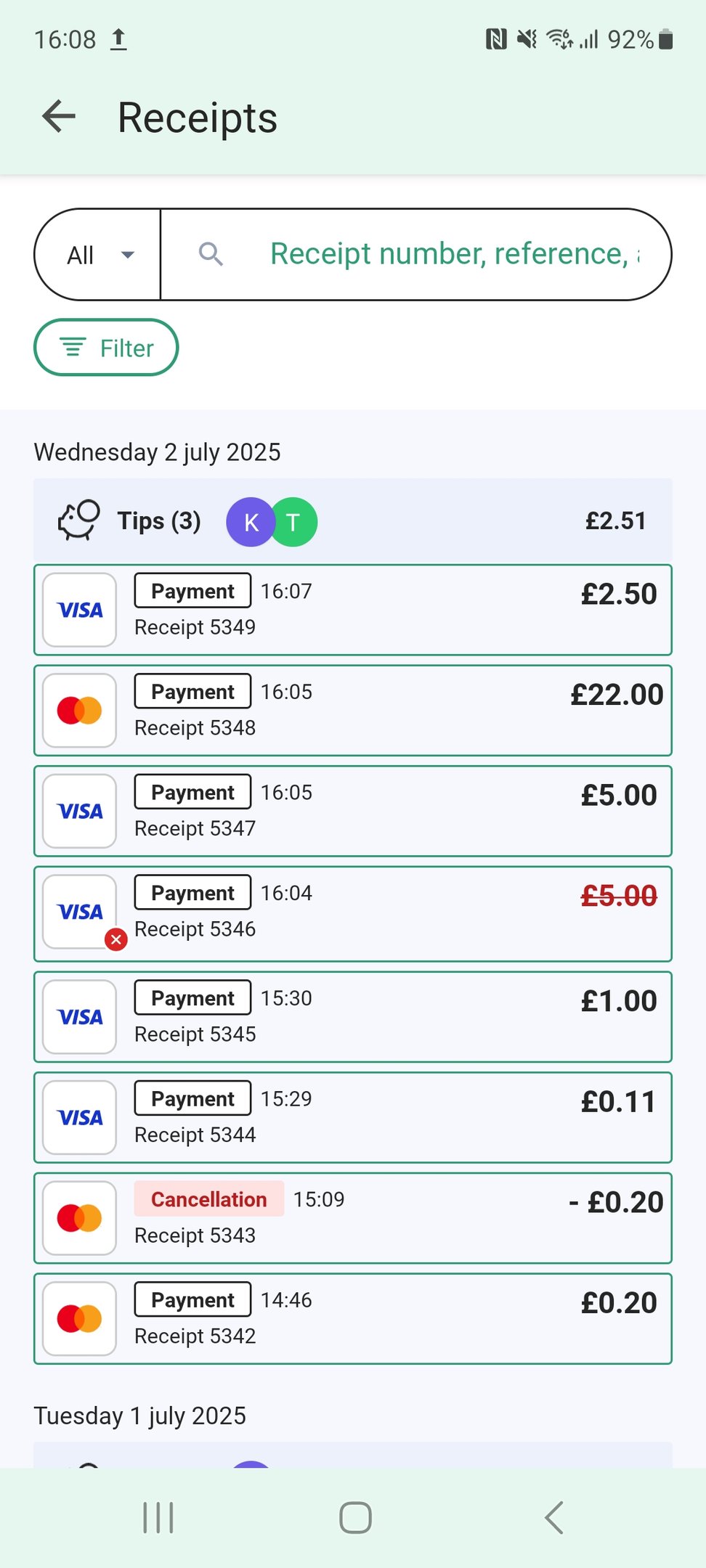This screenshot has width=706, height=1568.
Task: Open Receipt 5342 paid at 14:46
Action: point(352,1318)
